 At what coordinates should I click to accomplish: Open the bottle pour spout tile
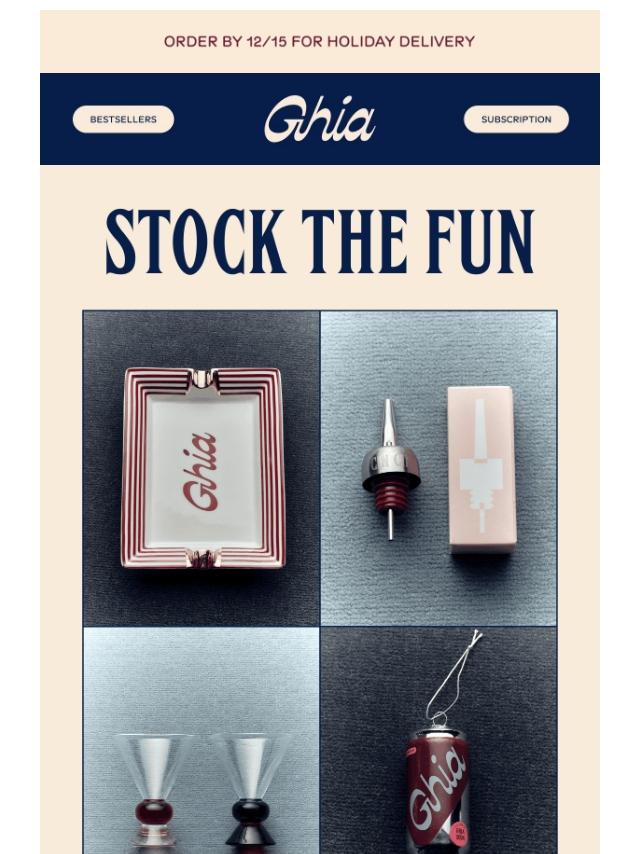[438, 468]
